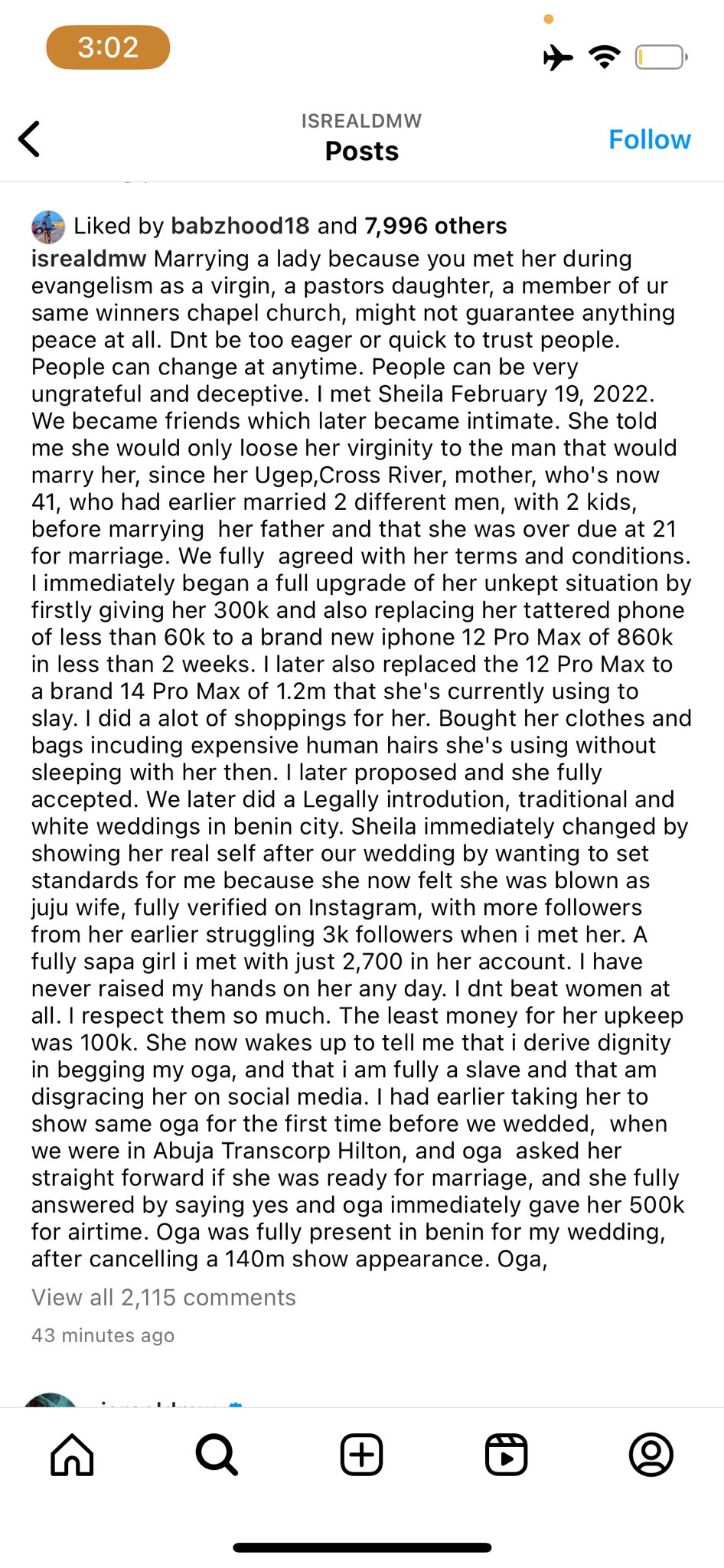View all 2,115 comments
The image size is (724, 1568).
pos(163,1297)
